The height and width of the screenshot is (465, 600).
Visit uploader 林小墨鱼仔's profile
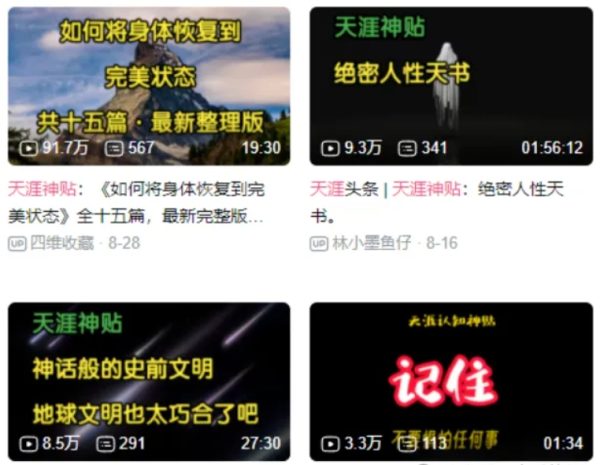[371, 243]
